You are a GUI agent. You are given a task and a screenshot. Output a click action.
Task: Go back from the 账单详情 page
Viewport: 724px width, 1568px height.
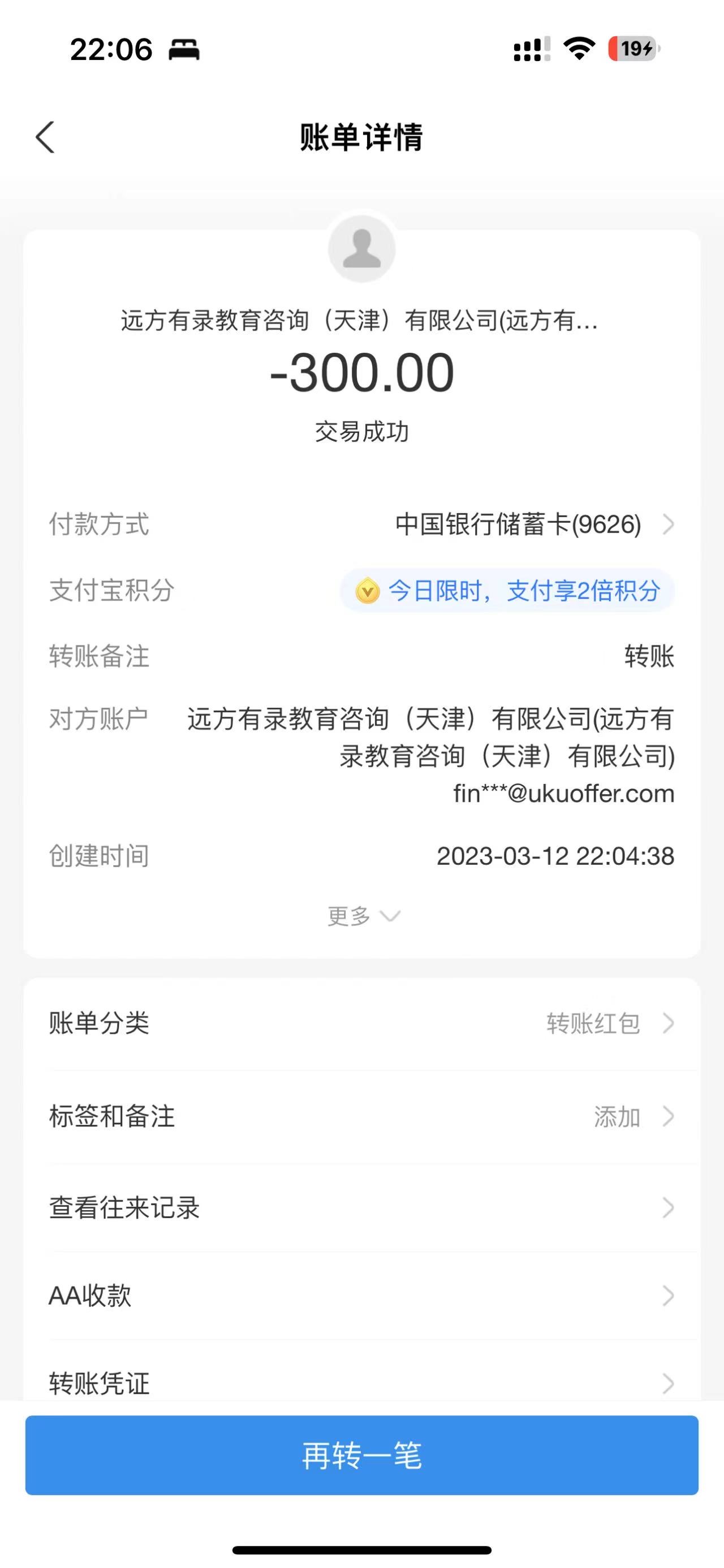[46, 137]
